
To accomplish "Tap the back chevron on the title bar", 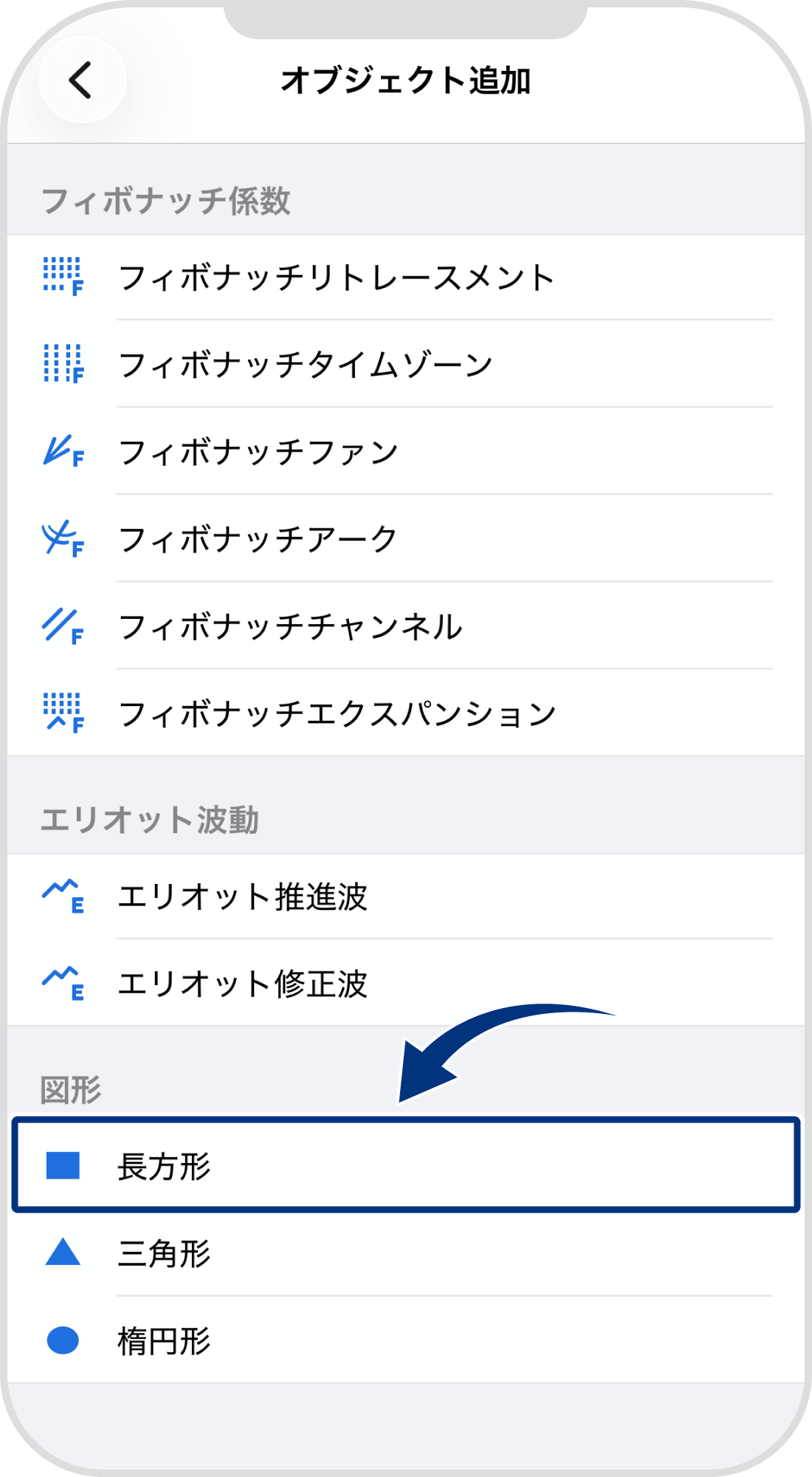I will tap(81, 80).
